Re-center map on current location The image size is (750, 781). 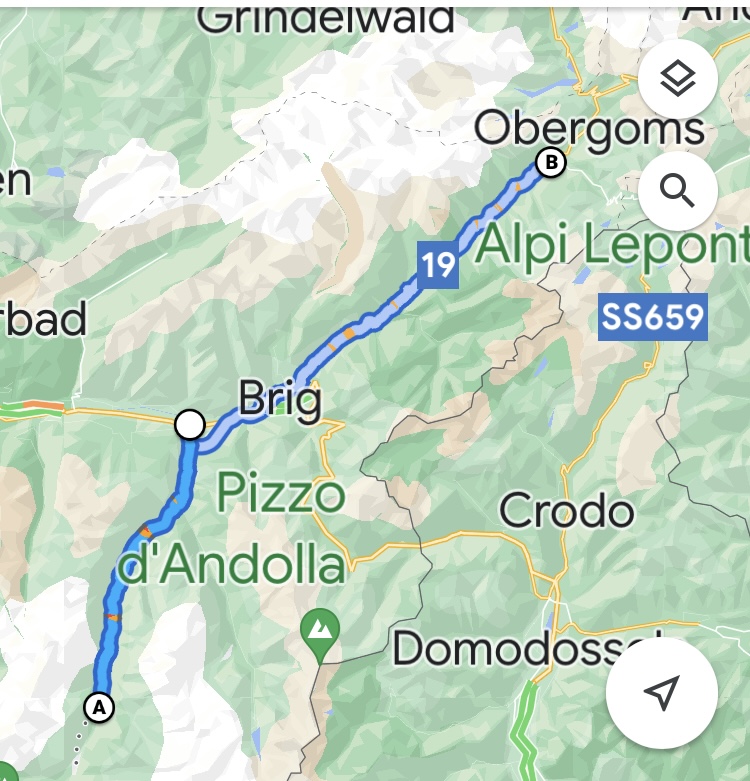click(661, 692)
